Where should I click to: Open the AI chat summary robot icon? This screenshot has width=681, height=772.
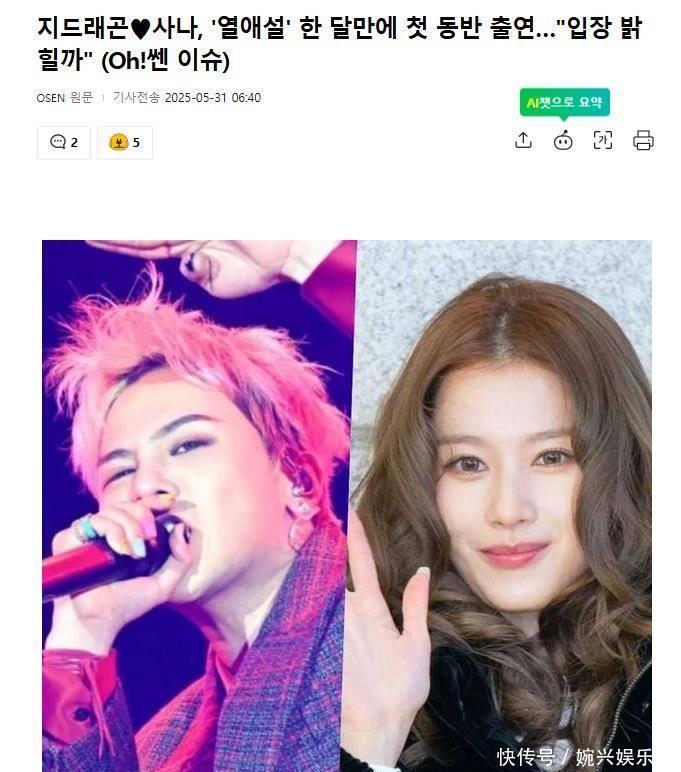(563, 140)
